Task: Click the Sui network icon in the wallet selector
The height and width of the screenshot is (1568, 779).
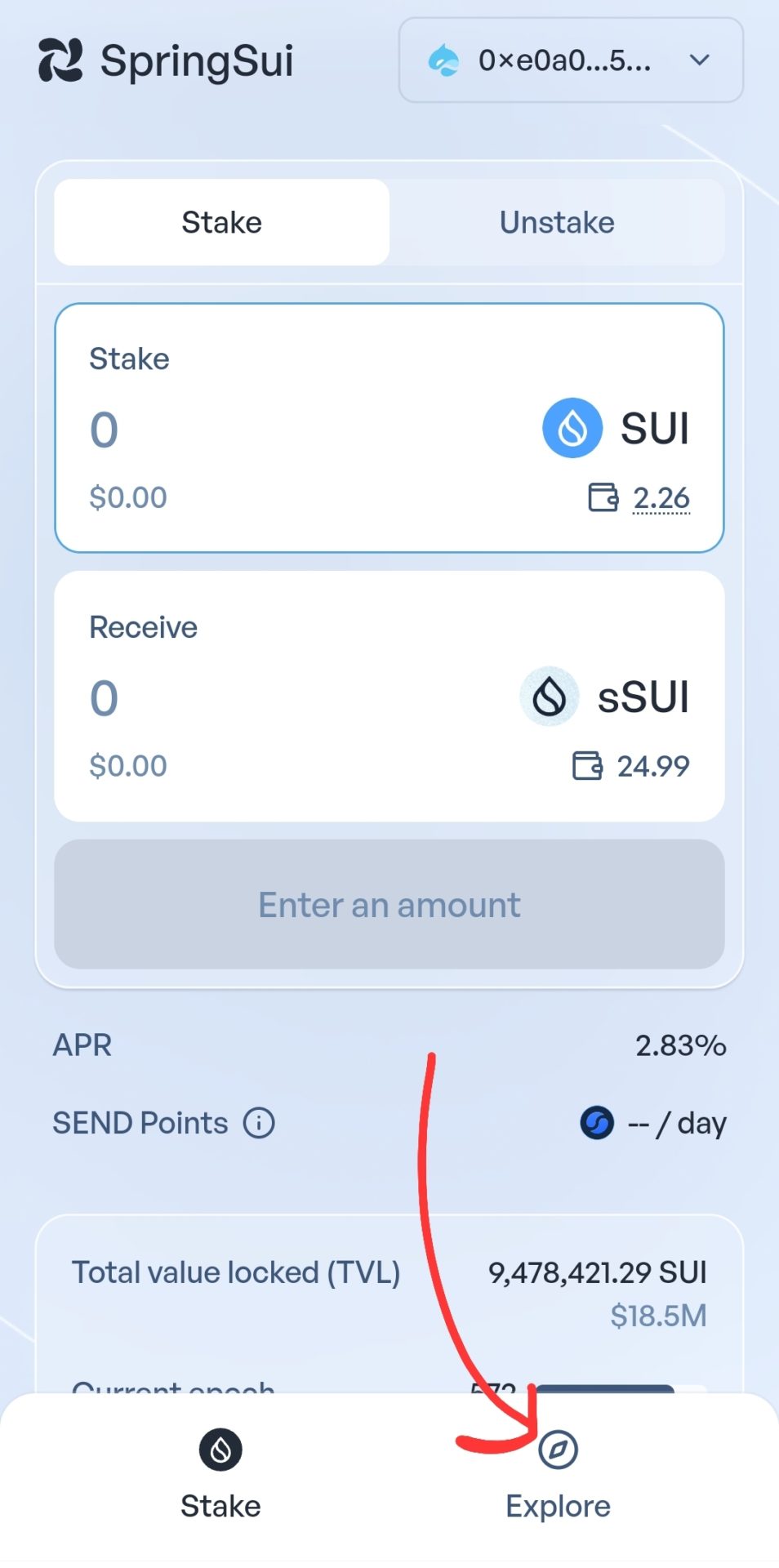Action: (443, 59)
